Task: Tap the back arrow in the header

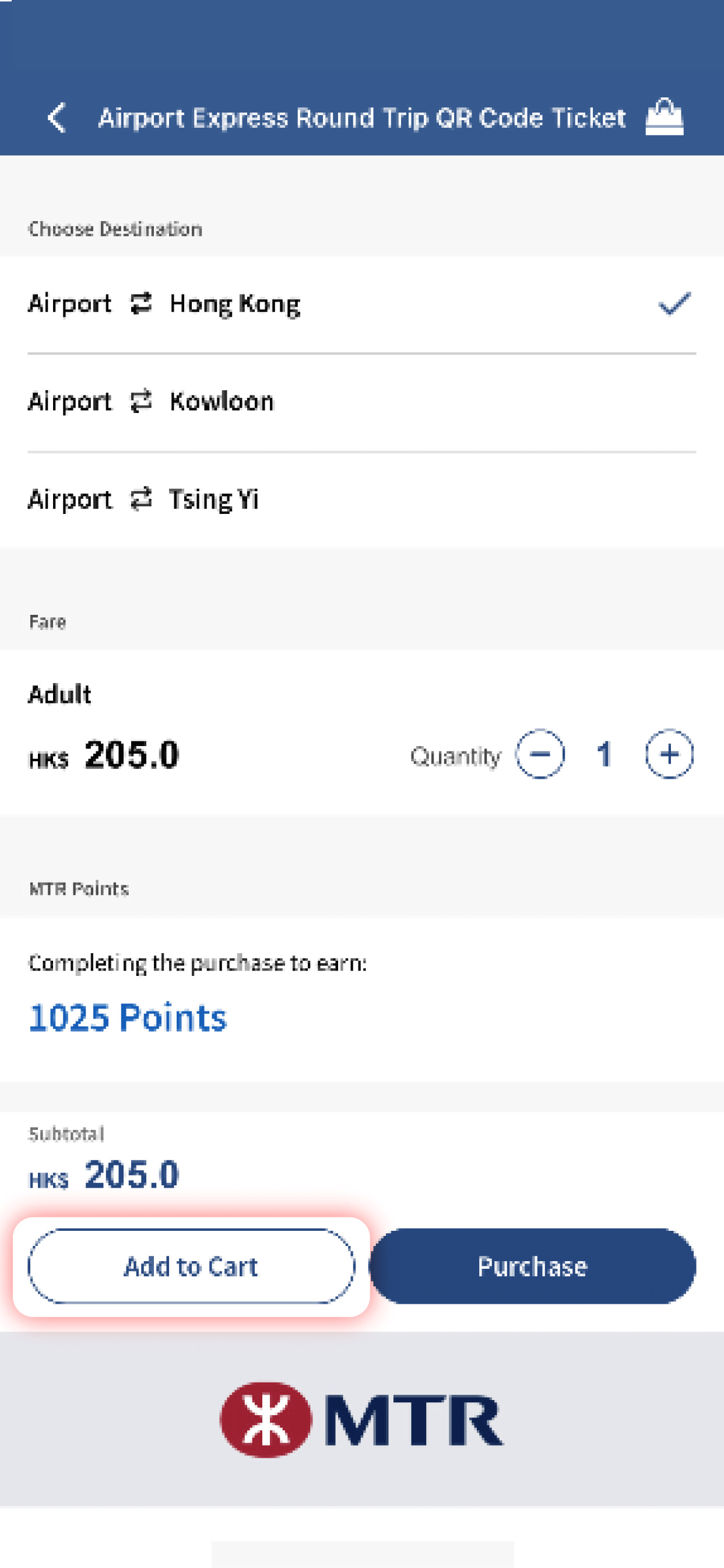Action: (56, 117)
